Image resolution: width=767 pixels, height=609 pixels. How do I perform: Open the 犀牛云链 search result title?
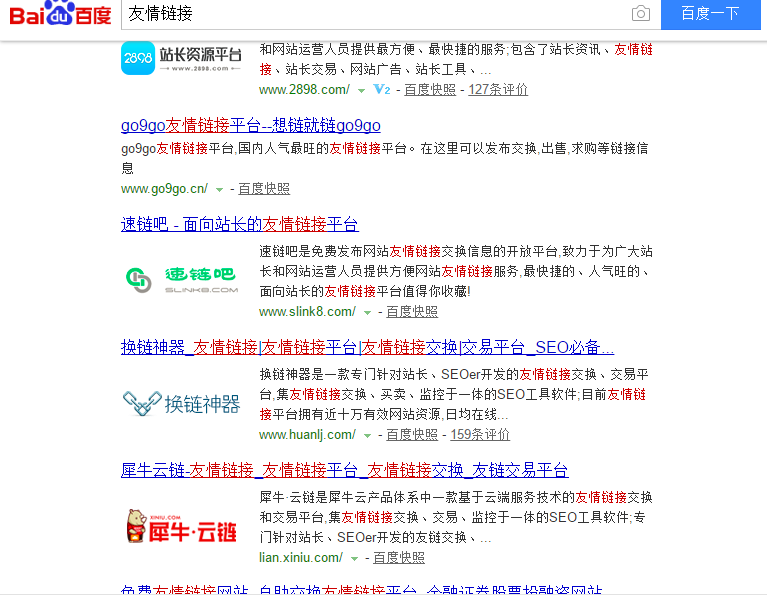tap(344, 470)
